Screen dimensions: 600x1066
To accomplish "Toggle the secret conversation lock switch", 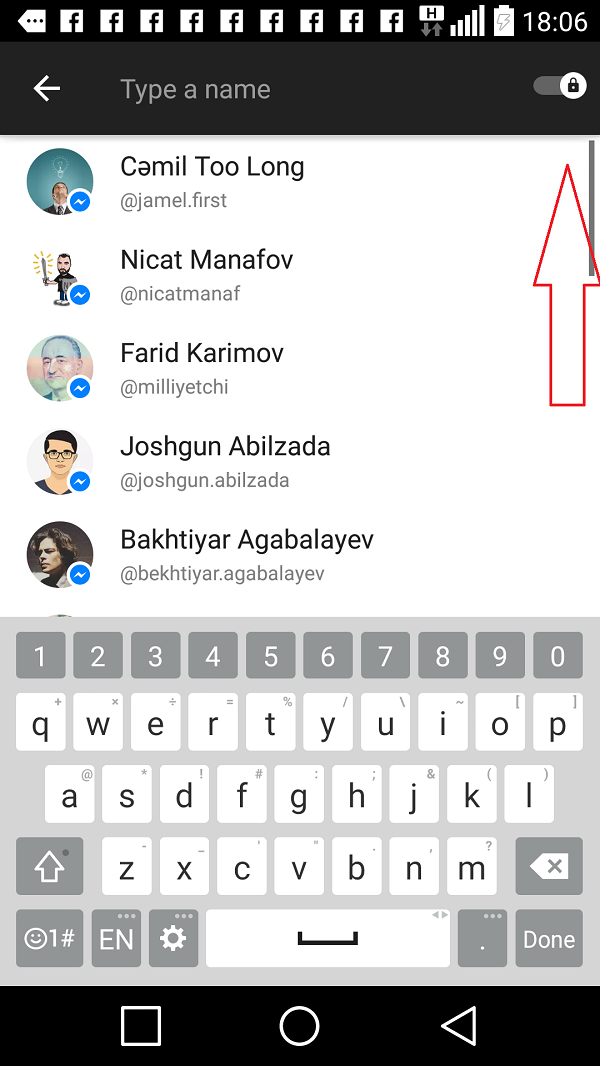I will (560, 86).
